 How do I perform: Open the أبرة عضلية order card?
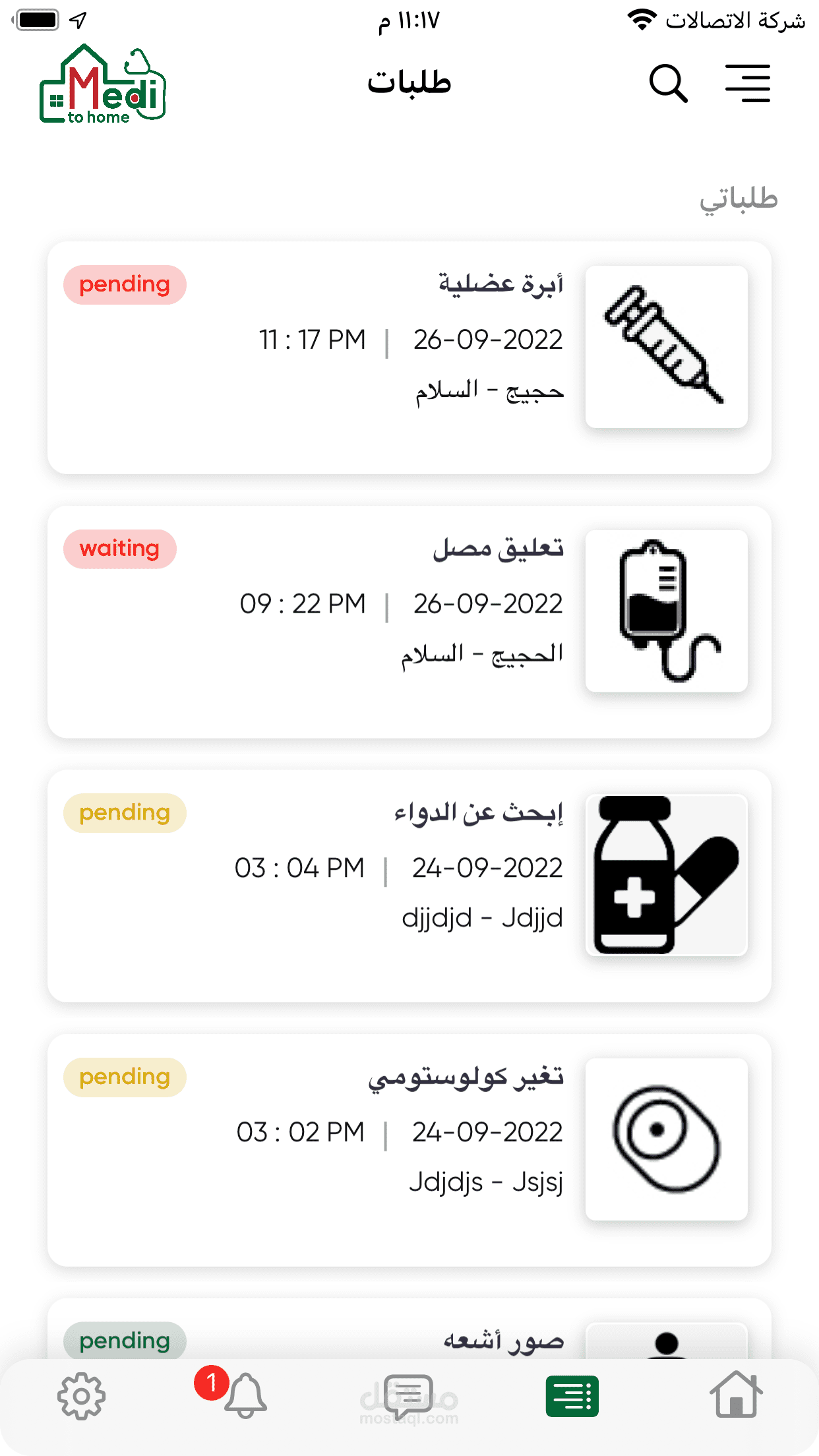tap(409, 357)
